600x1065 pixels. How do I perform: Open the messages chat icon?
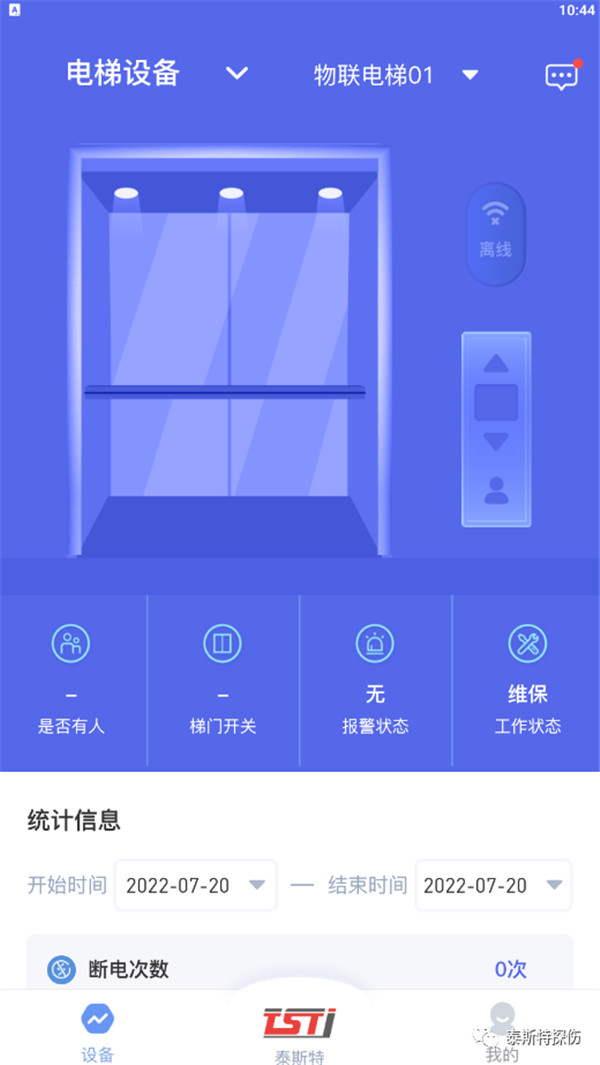tap(561, 76)
